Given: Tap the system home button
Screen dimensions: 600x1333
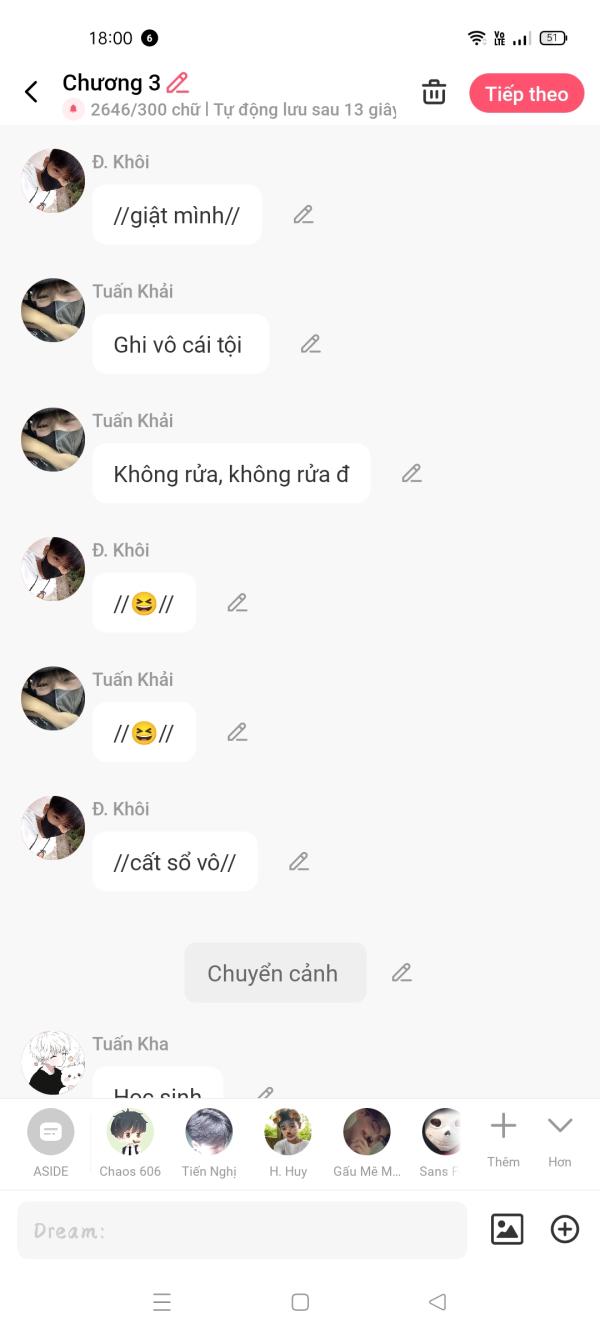Looking at the screenshot, I should (x=300, y=1302).
